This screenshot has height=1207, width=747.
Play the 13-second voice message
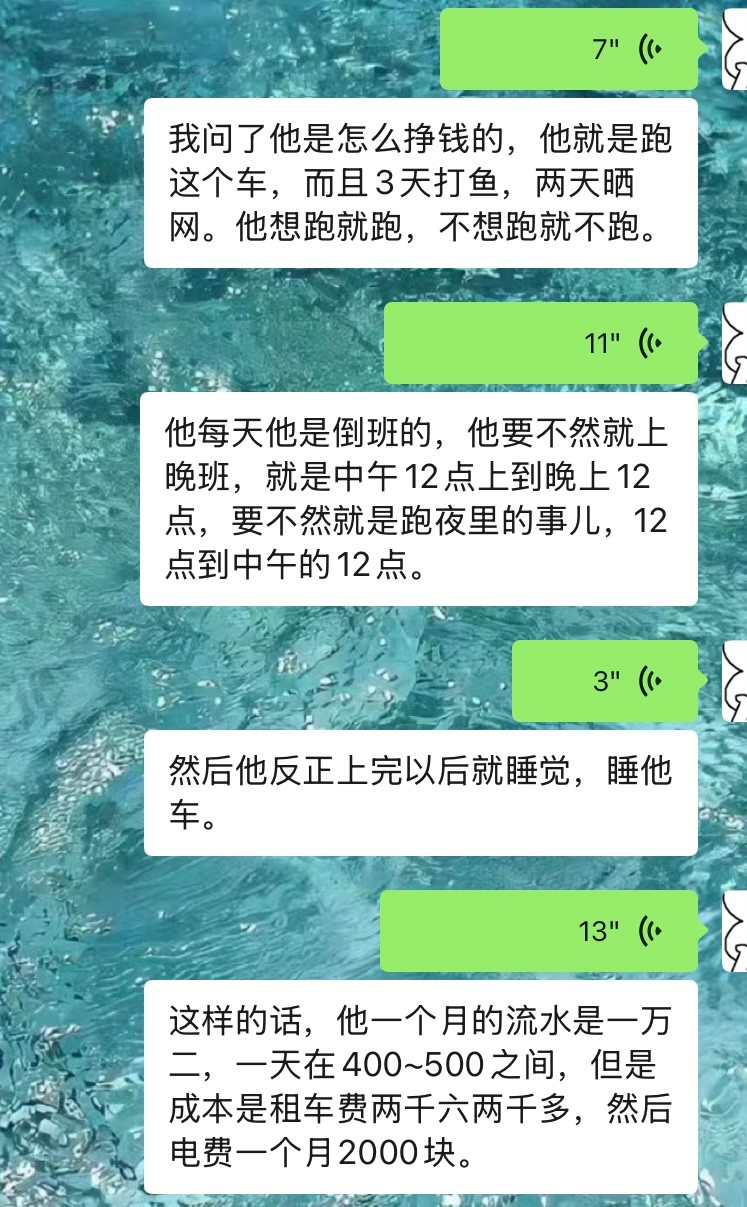538,931
